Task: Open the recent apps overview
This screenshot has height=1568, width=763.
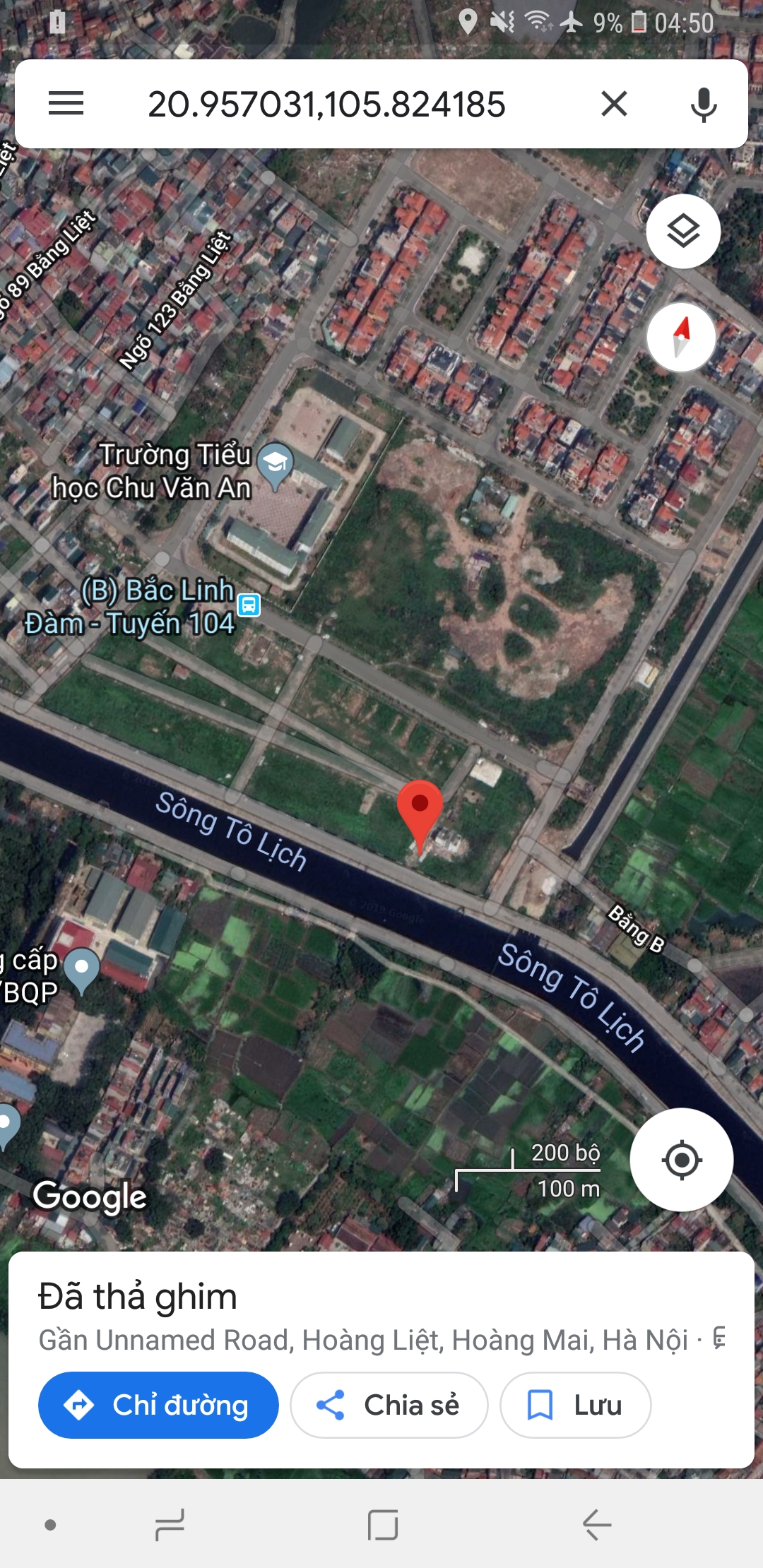Action: click(170, 1525)
